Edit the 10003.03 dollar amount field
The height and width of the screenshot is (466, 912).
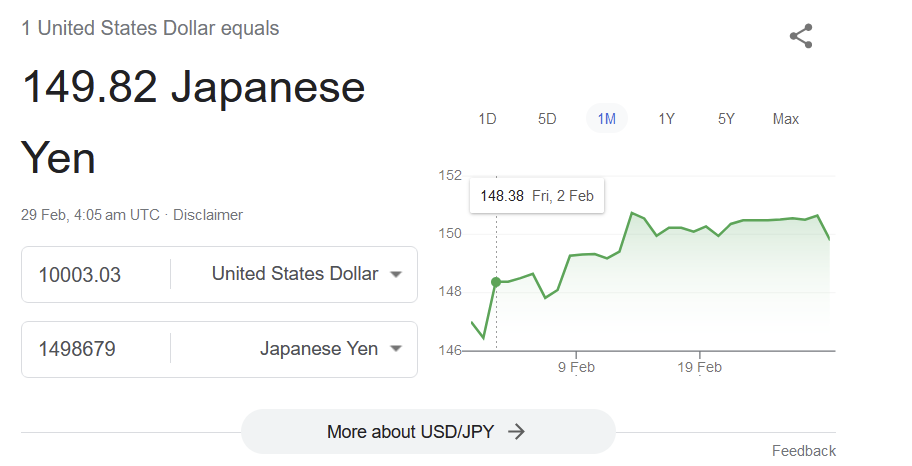pyautogui.click(x=95, y=274)
